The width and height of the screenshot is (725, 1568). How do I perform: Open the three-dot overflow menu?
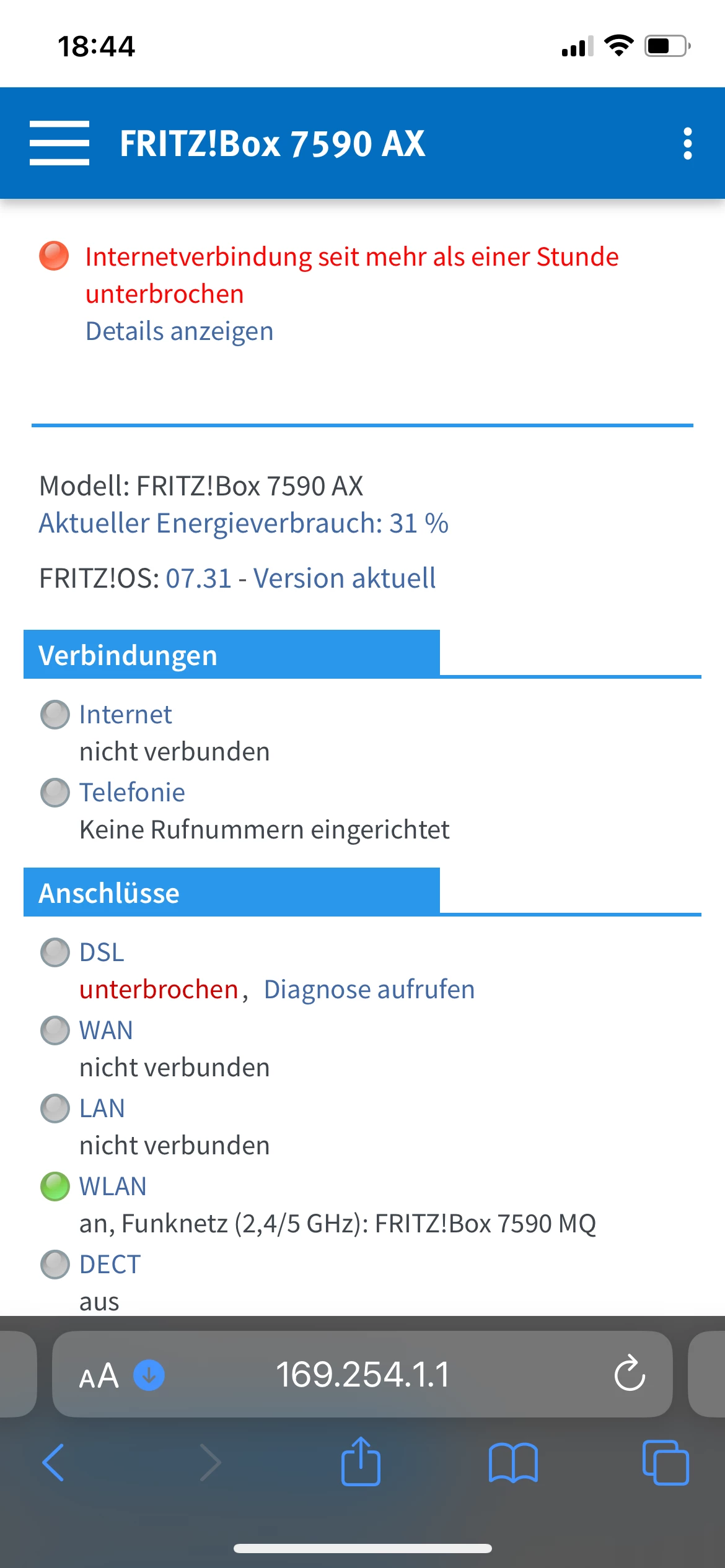(x=687, y=144)
